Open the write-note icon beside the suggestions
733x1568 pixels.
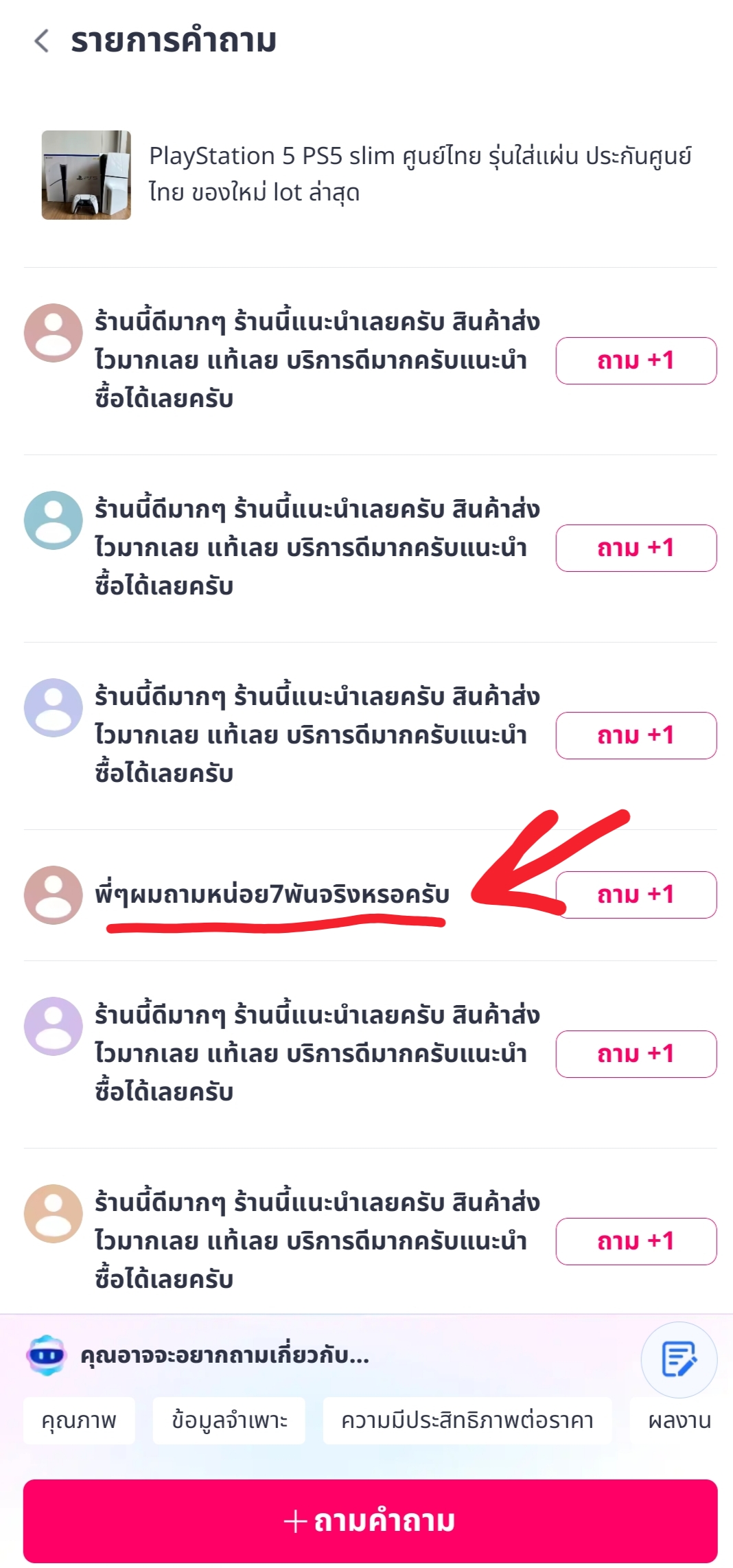pyautogui.click(x=679, y=1360)
